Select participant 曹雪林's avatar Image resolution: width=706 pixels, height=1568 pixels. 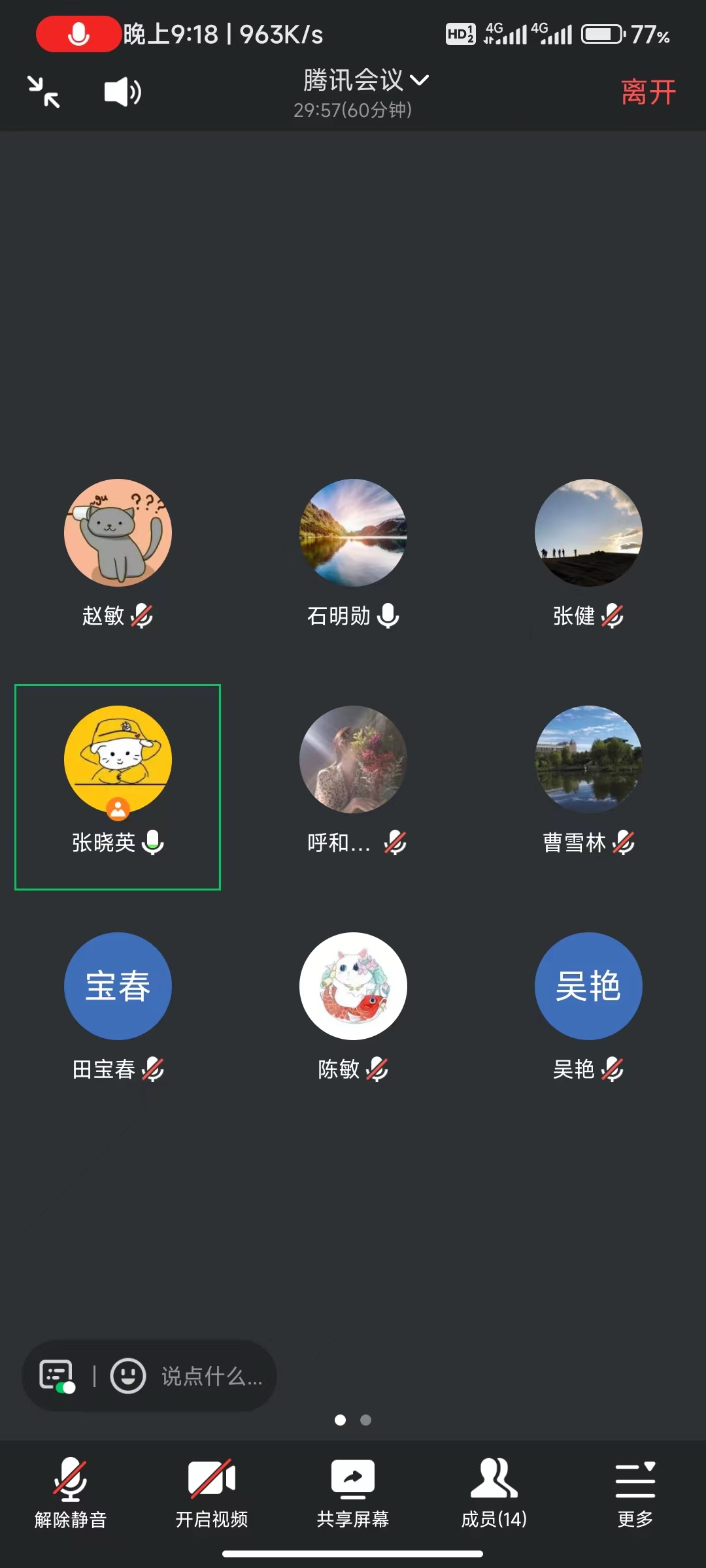pos(588,759)
